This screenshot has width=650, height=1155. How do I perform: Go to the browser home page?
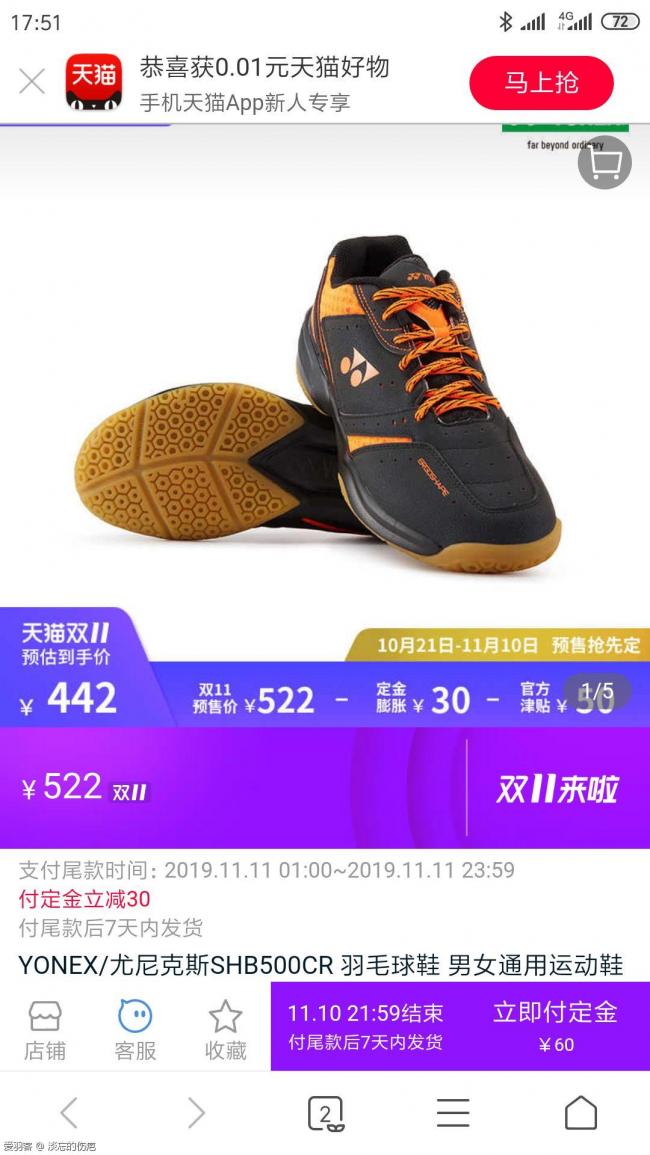click(580, 1112)
